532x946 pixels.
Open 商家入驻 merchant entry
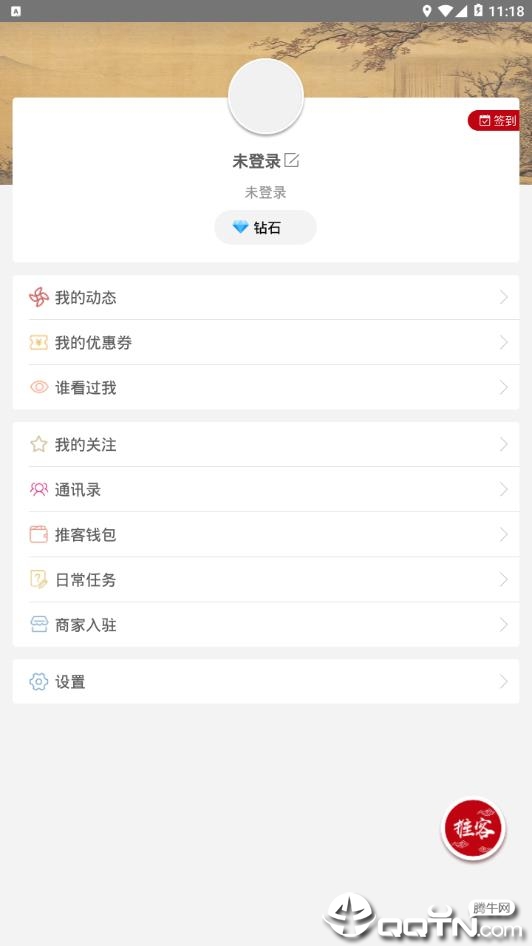pos(266,625)
